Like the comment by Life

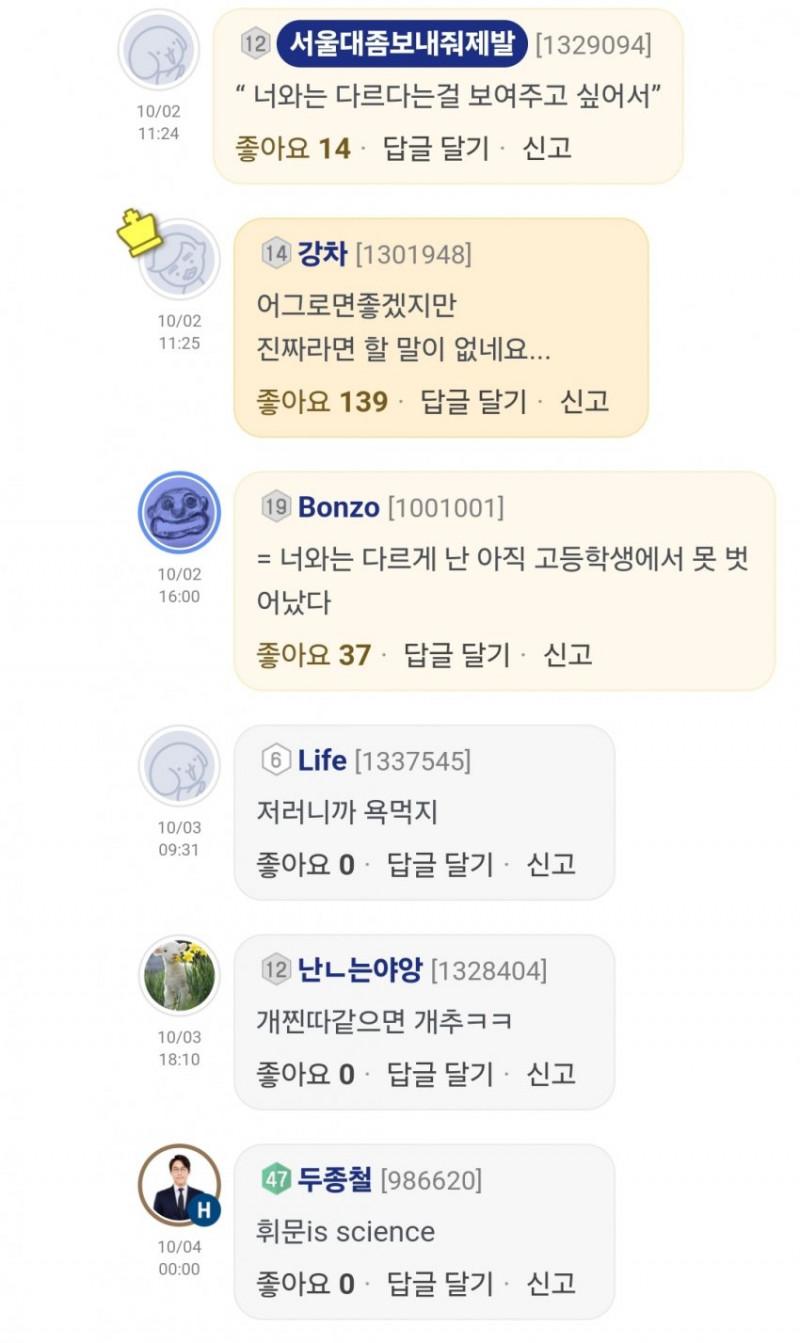coord(305,864)
